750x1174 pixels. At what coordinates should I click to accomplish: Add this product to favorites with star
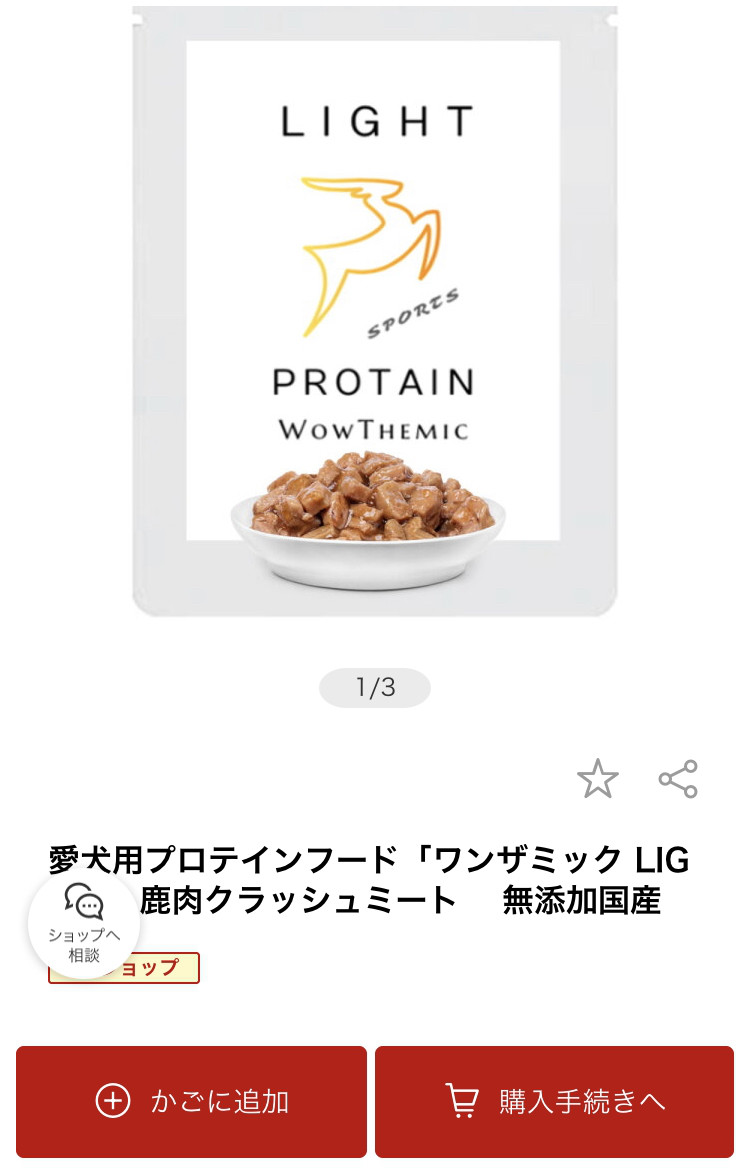click(x=597, y=779)
